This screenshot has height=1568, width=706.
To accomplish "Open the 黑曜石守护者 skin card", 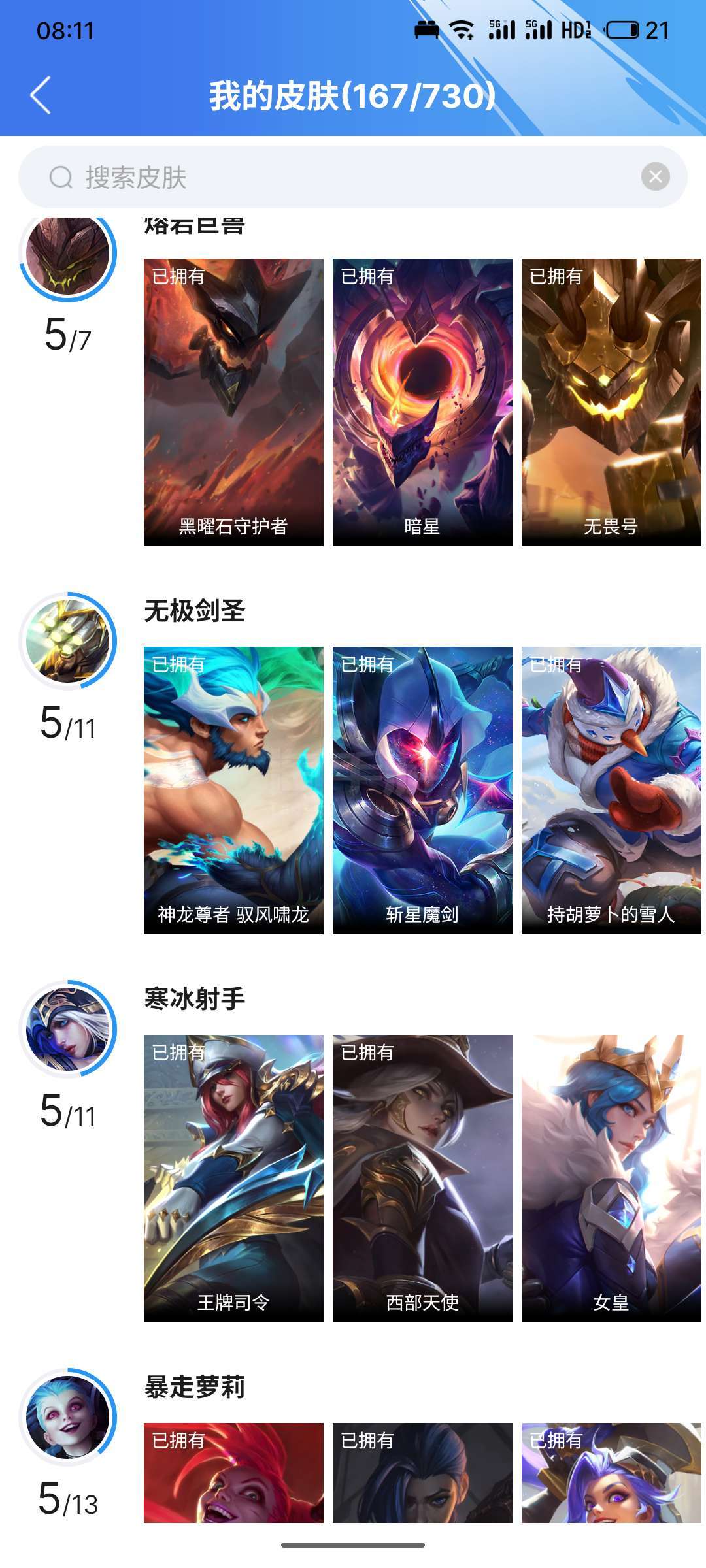I will [233, 402].
